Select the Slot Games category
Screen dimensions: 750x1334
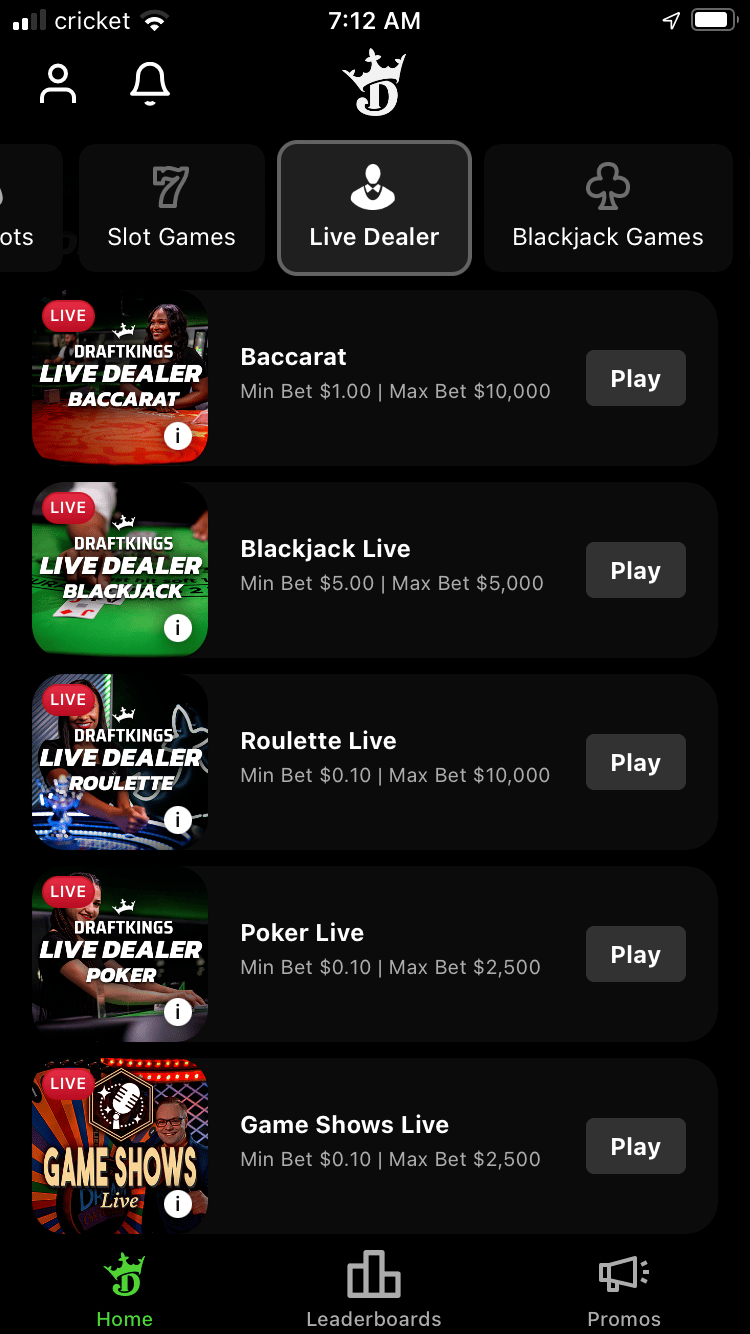pyautogui.click(x=172, y=208)
